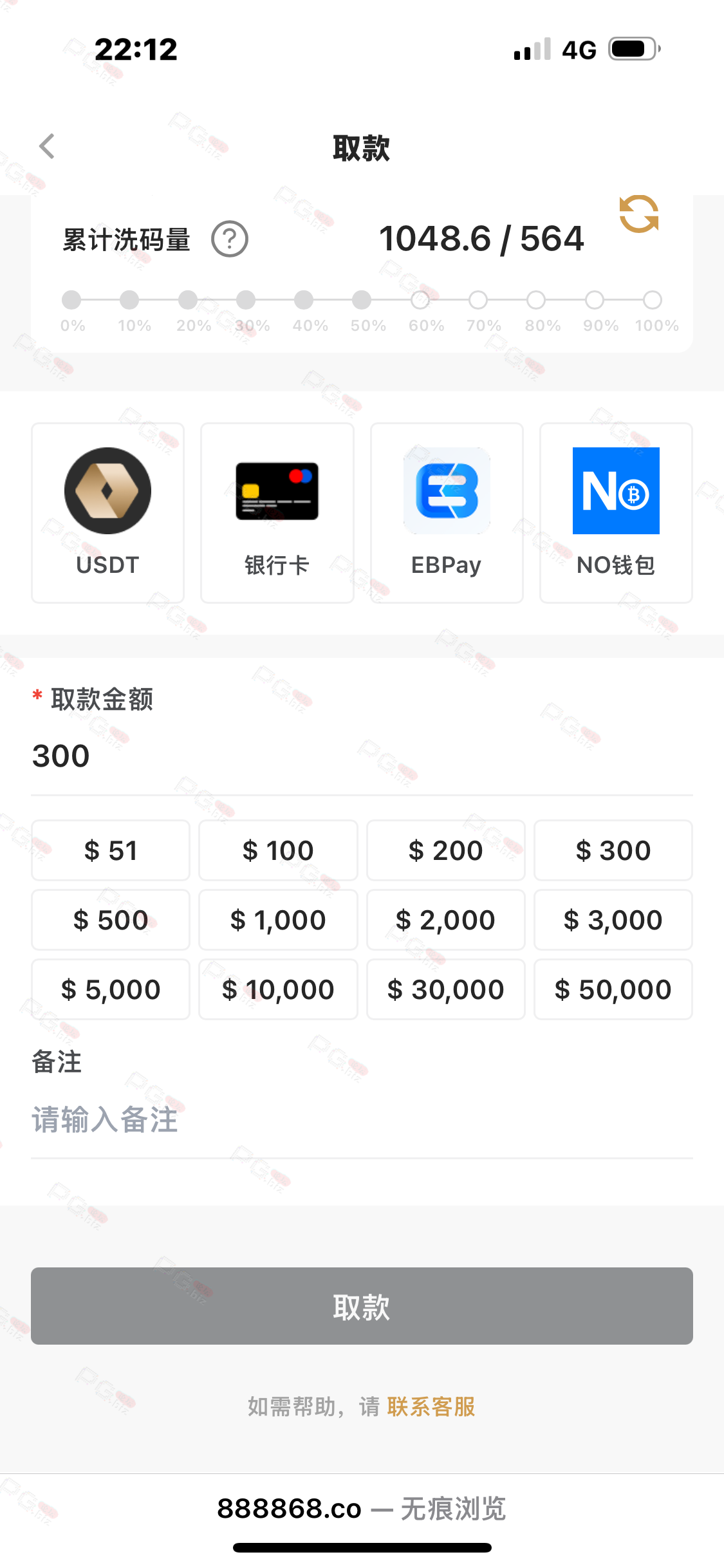Select the $ 30,000 amount chip
This screenshot has width=724, height=1568.
pos(446,989)
